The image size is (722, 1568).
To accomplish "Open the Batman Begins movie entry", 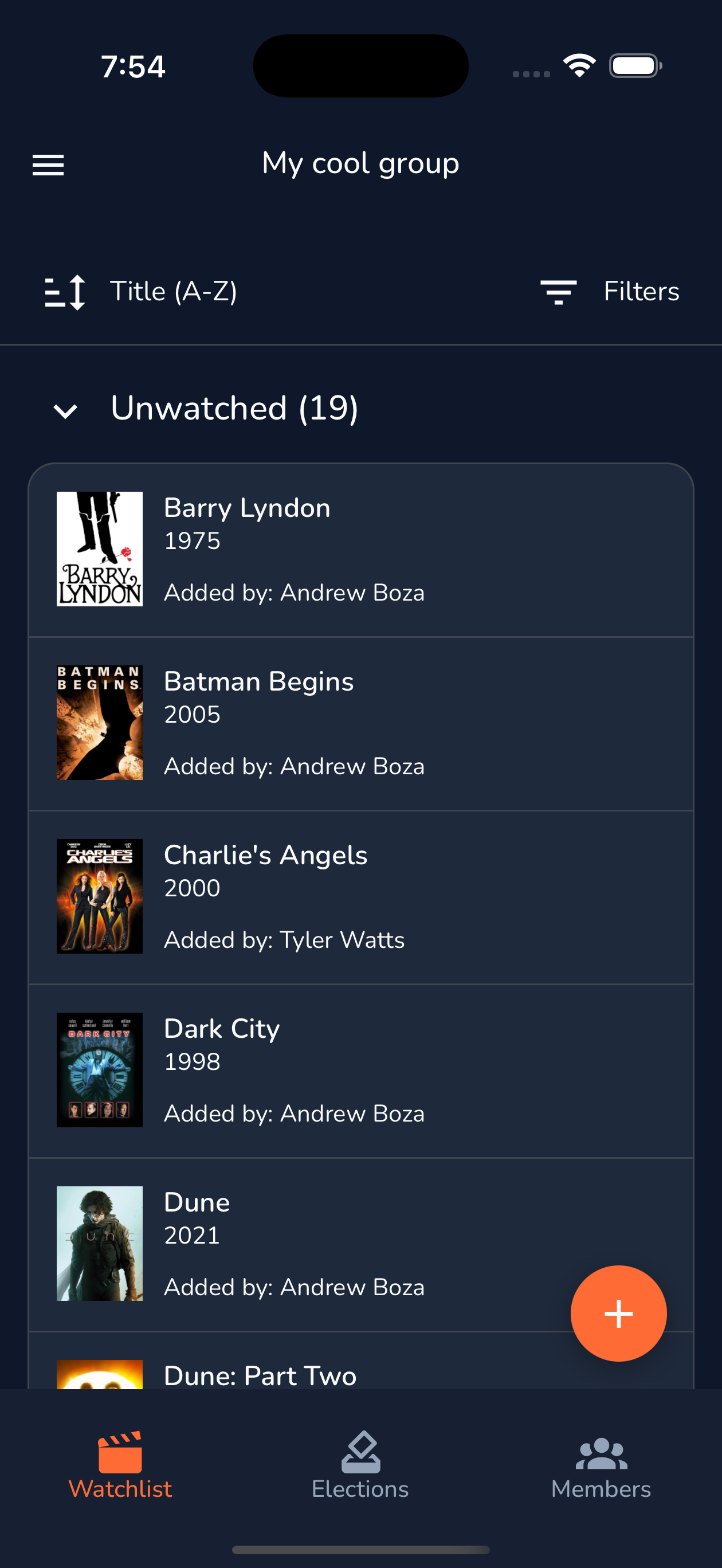I will pyautogui.click(x=360, y=723).
